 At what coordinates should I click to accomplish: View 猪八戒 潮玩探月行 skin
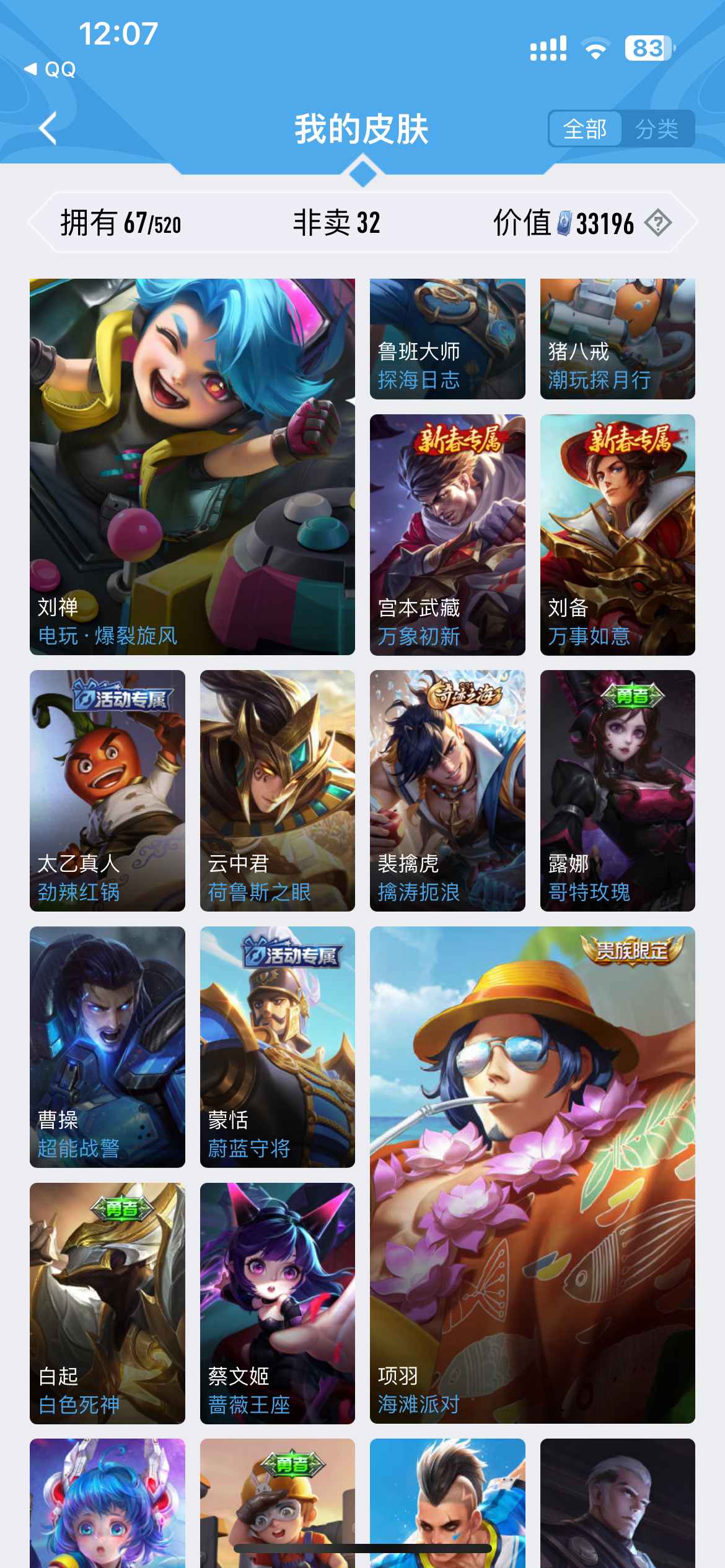pyautogui.click(x=617, y=339)
